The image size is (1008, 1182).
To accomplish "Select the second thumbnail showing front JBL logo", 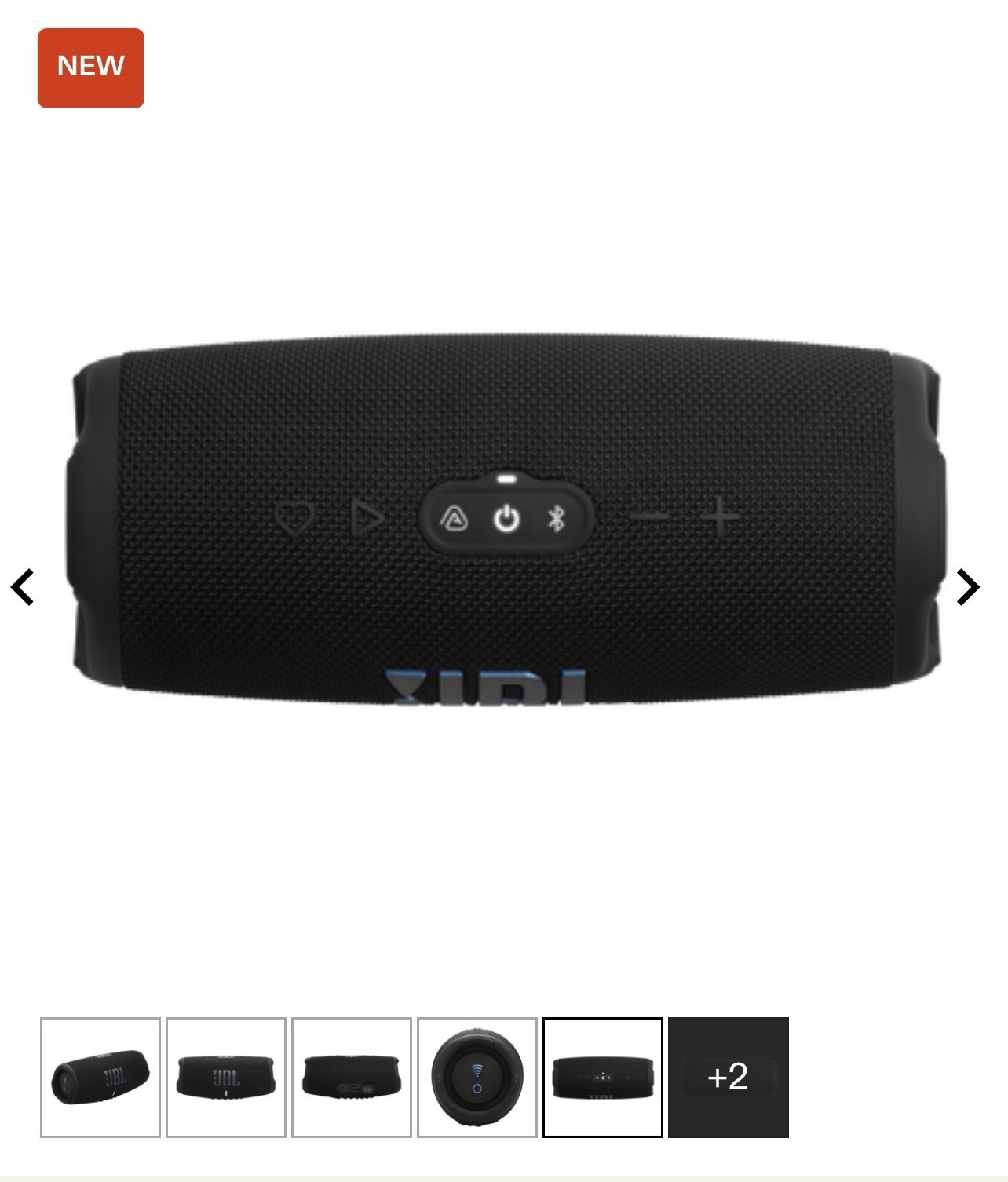I will (x=226, y=1077).
